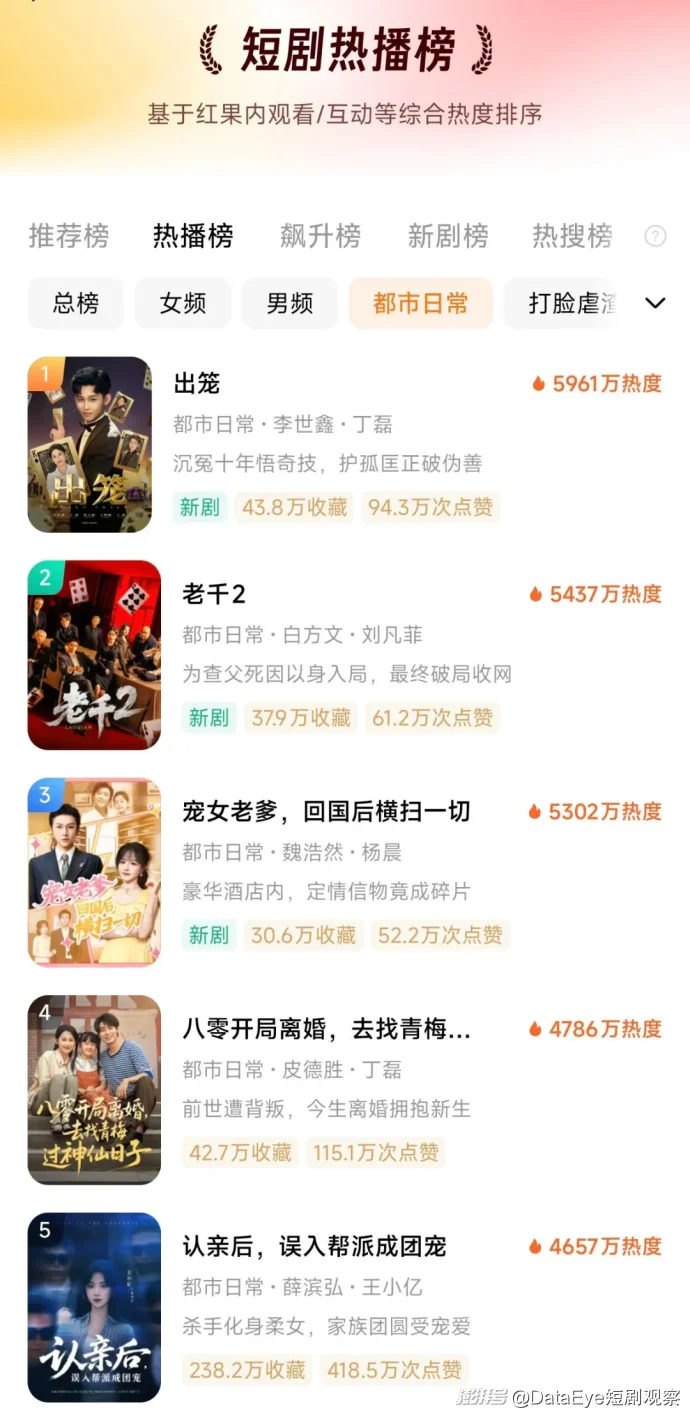Switch to the 推荐榜 tab

point(68,236)
